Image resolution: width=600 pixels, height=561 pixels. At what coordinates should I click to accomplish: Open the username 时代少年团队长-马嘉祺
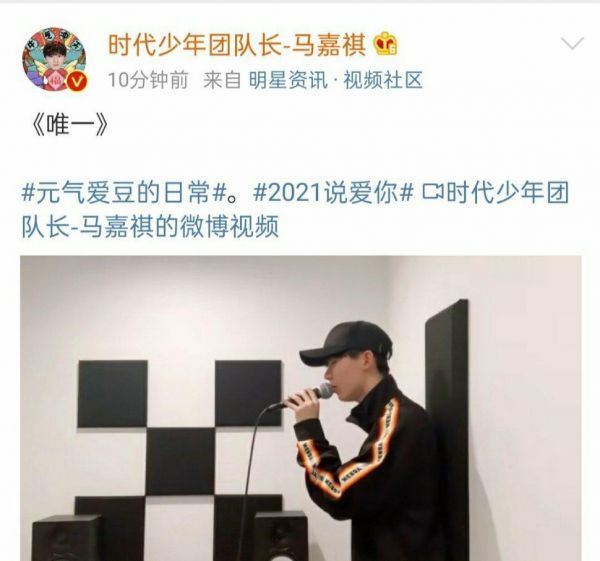[238, 43]
